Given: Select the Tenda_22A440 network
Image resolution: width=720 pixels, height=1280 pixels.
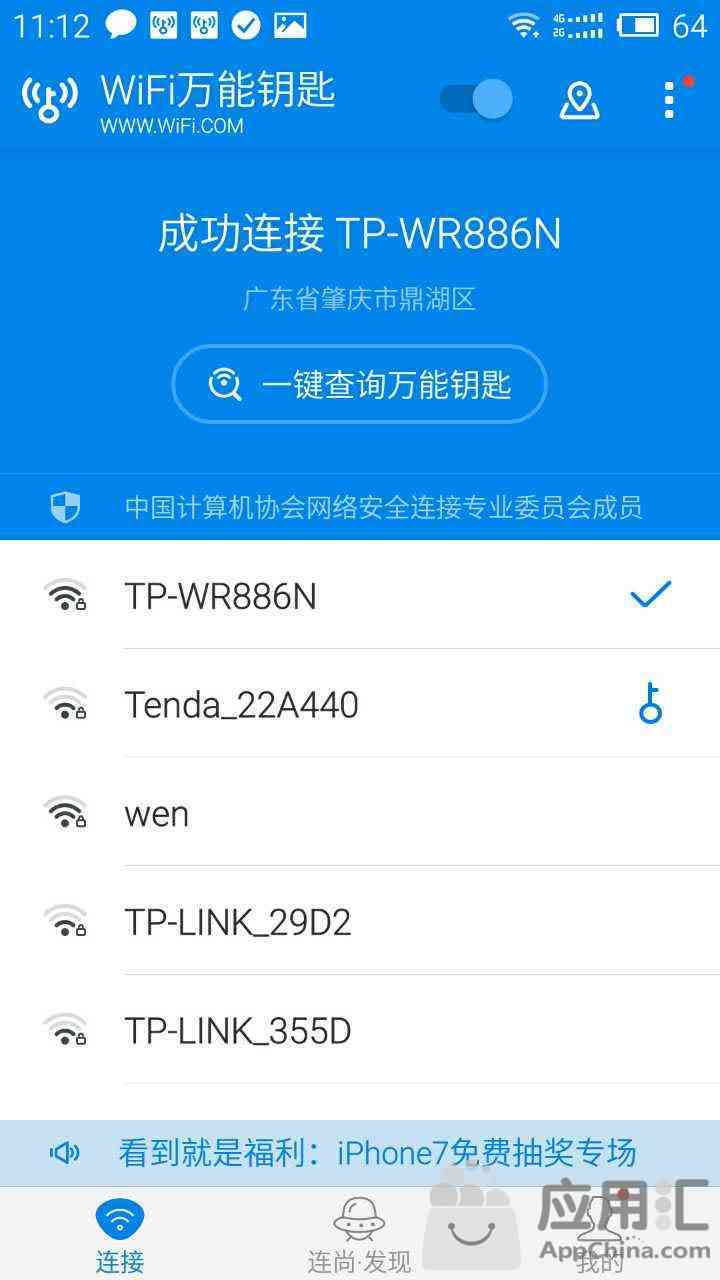Looking at the screenshot, I should pyautogui.click(x=360, y=704).
